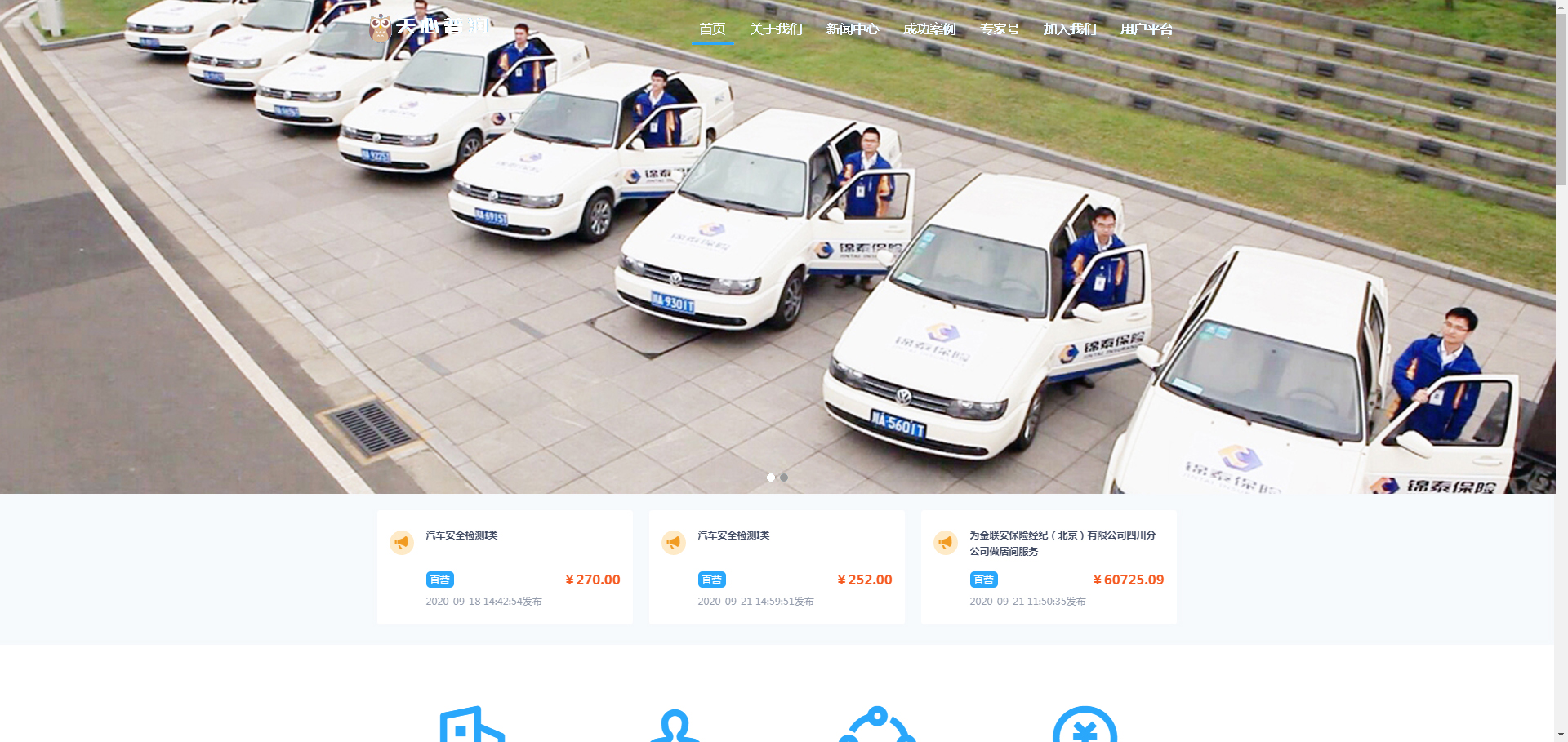The height and width of the screenshot is (742, 1568).
Task: Go to 关于我们 page
Action: tap(776, 29)
